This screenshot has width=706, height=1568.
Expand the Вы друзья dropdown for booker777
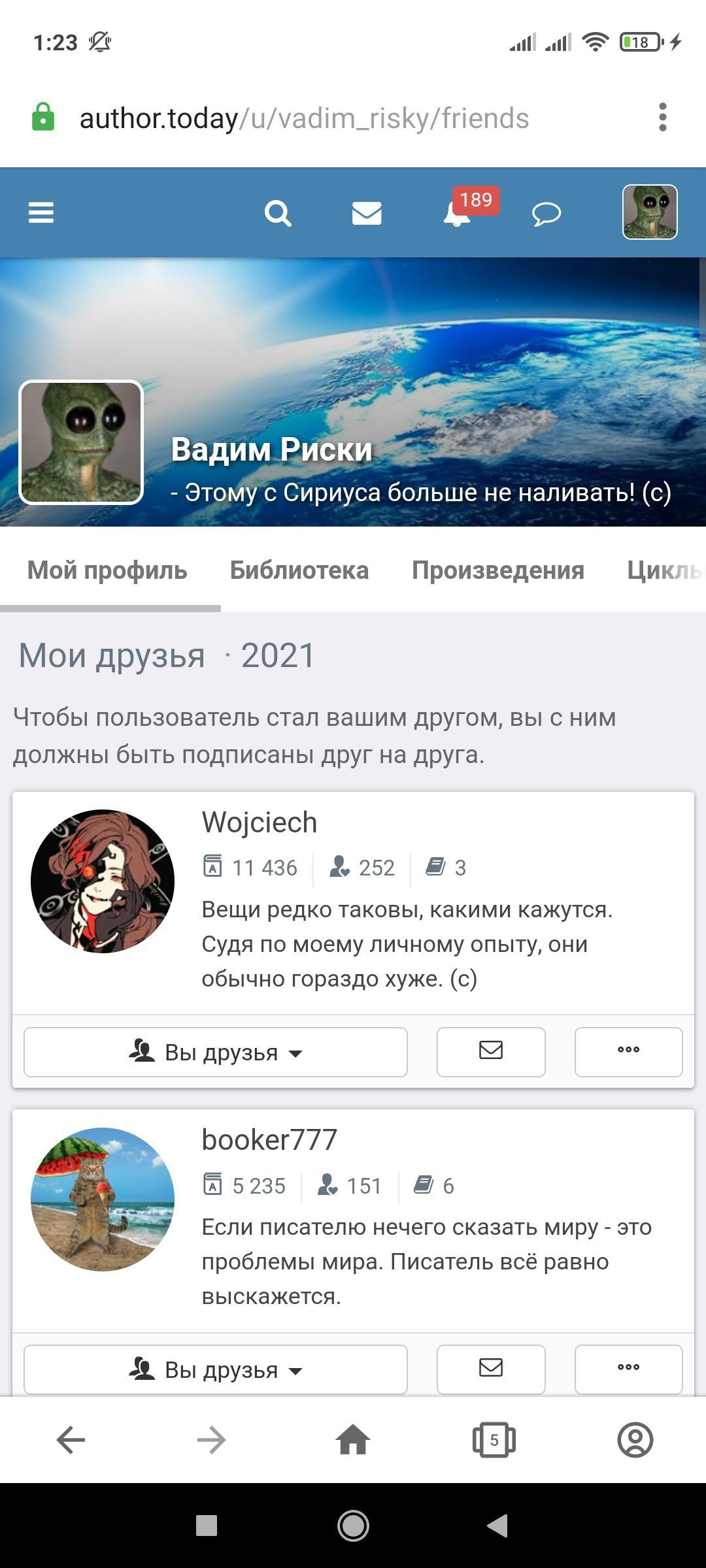point(215,1369)
